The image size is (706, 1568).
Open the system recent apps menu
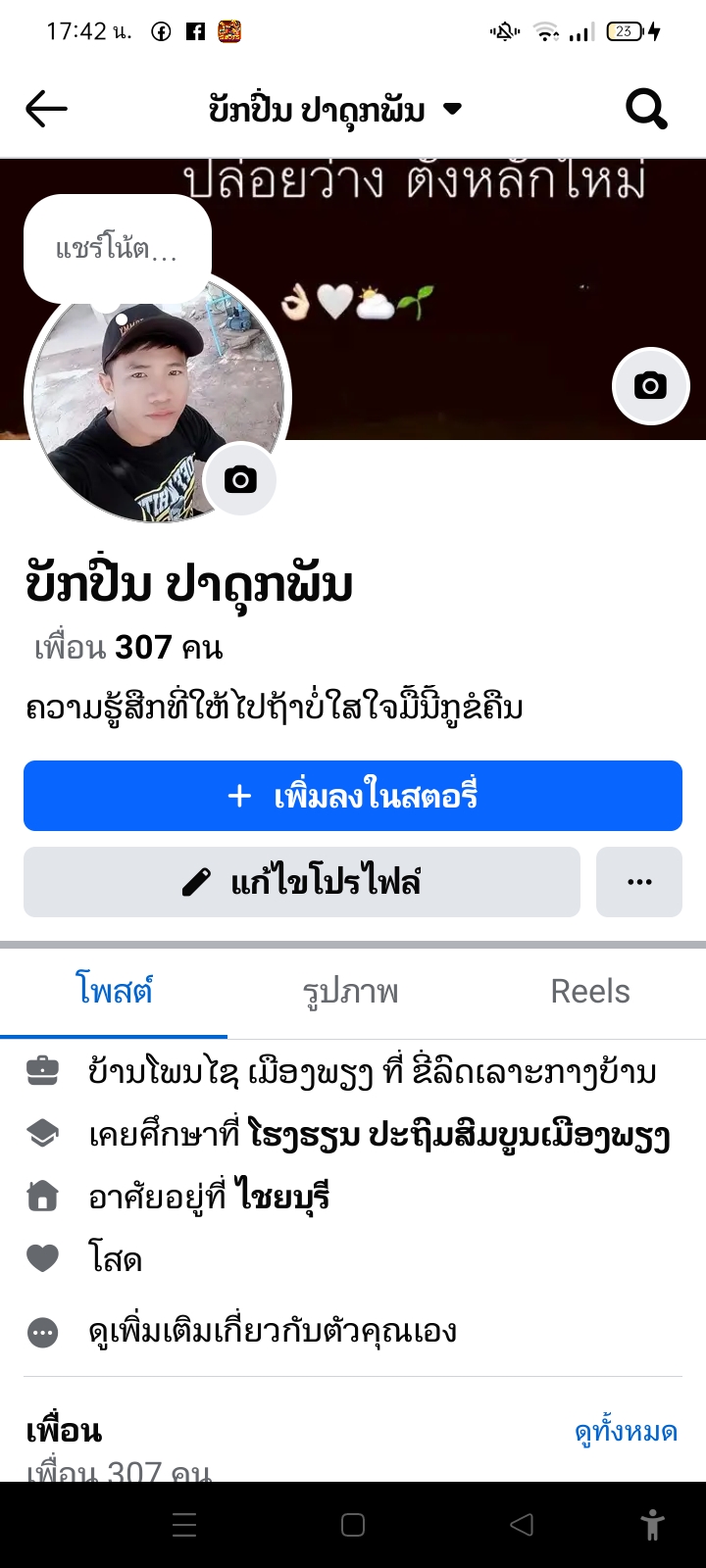point(184,1524)
